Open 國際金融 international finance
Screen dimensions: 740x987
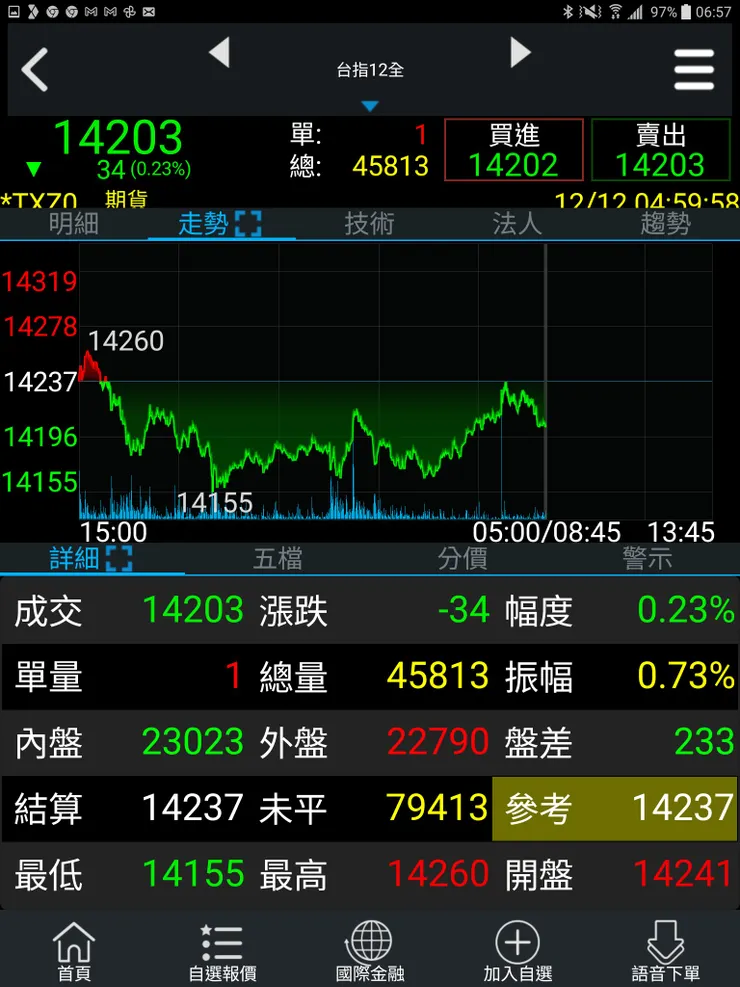point(370,951)
